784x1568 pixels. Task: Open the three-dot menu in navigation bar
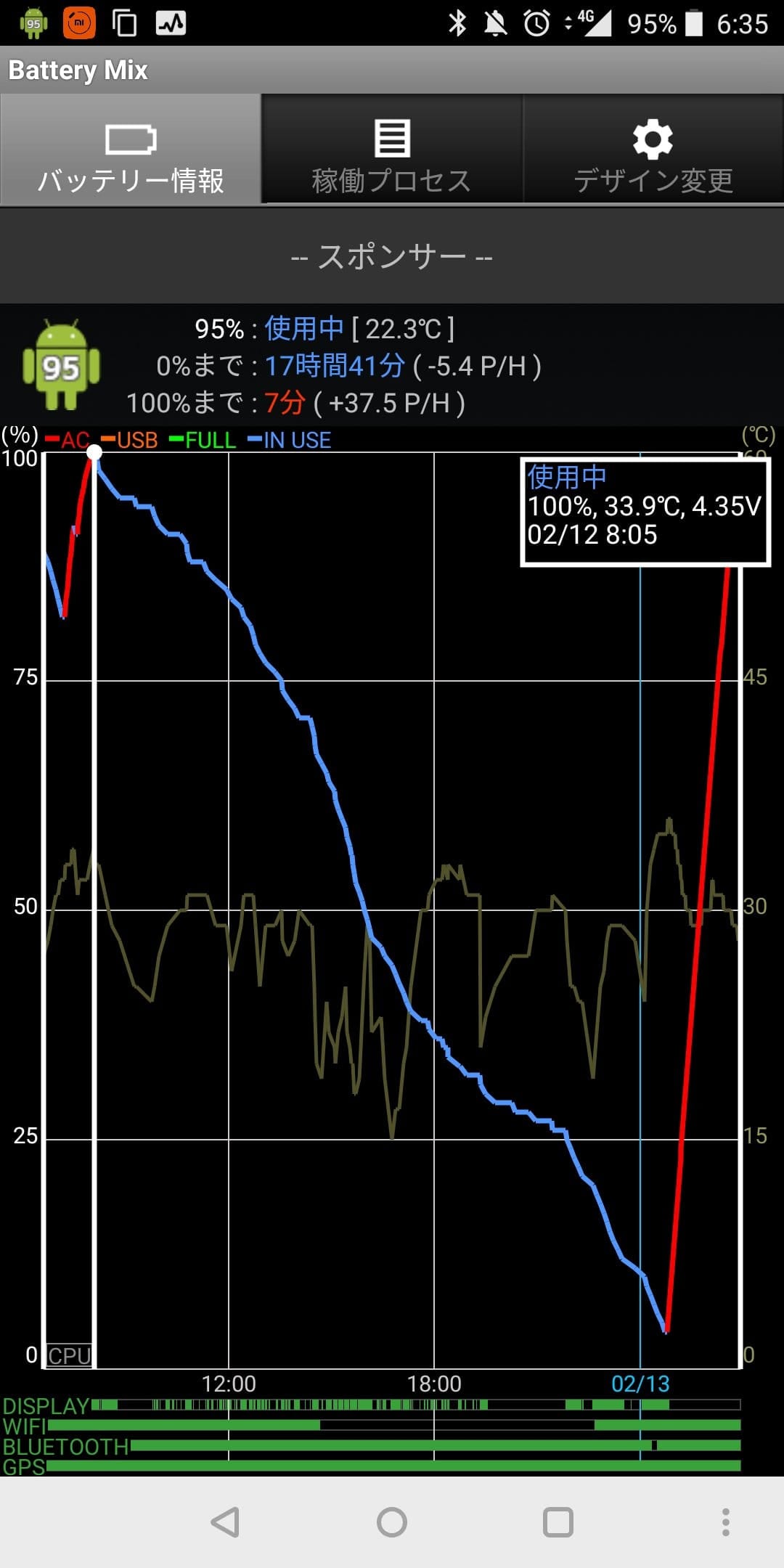click(x=725, y=1522)
